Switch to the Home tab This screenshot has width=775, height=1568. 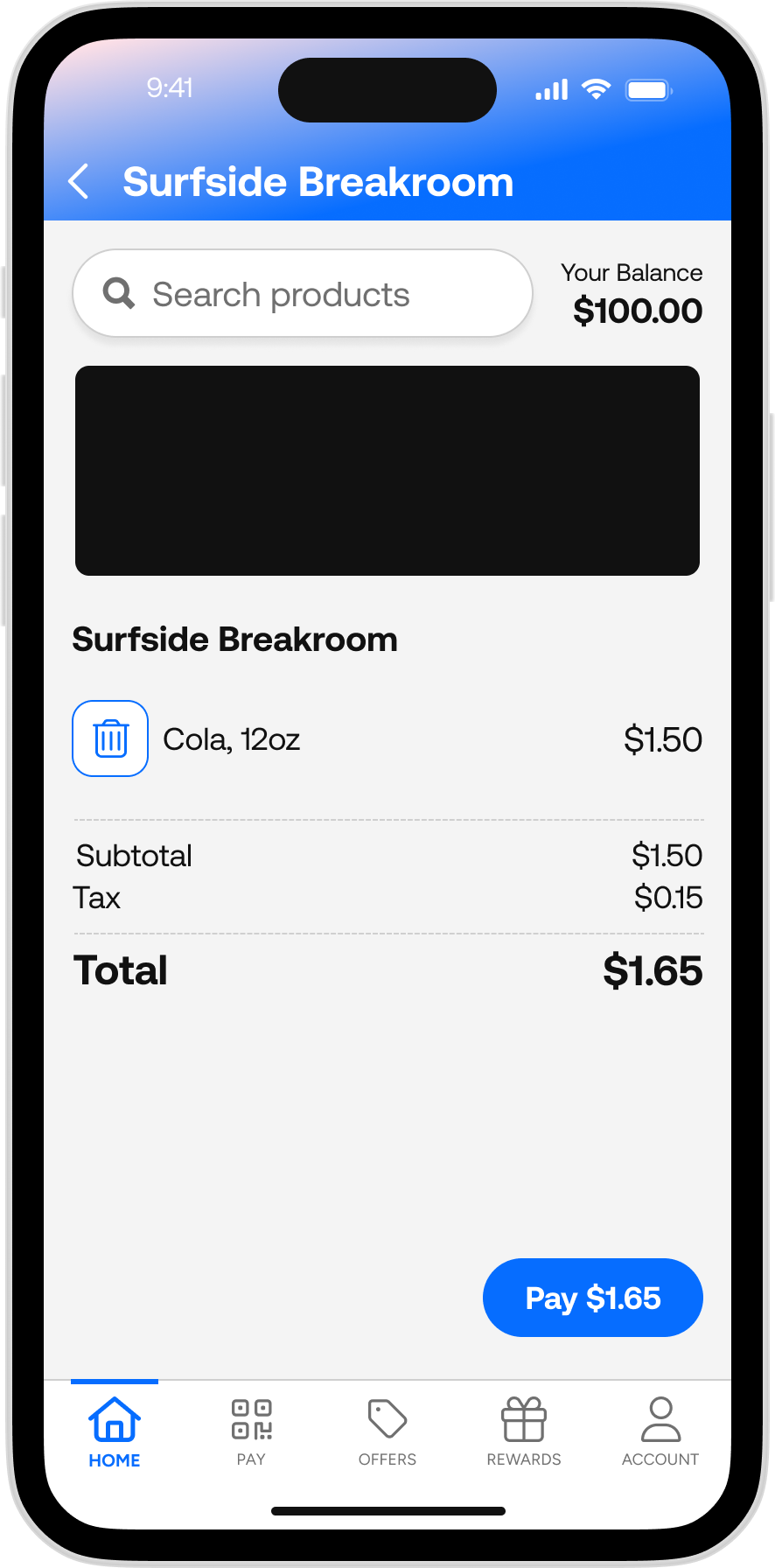115,1431
